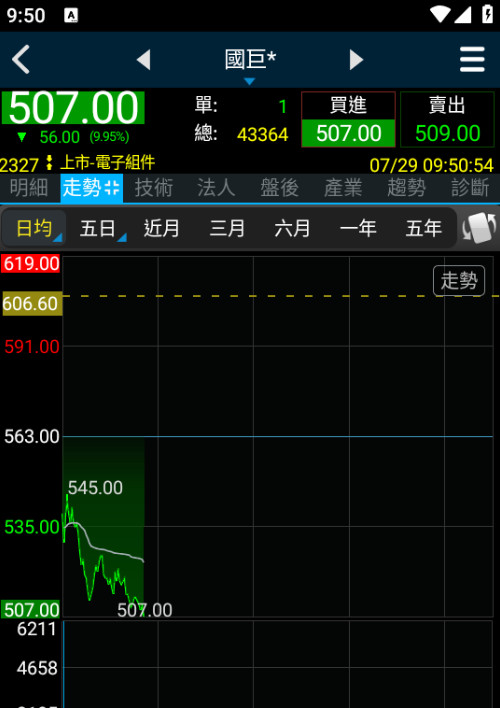Switch to the next stock
Screen dimensions: 500x708
pos(356,60)
